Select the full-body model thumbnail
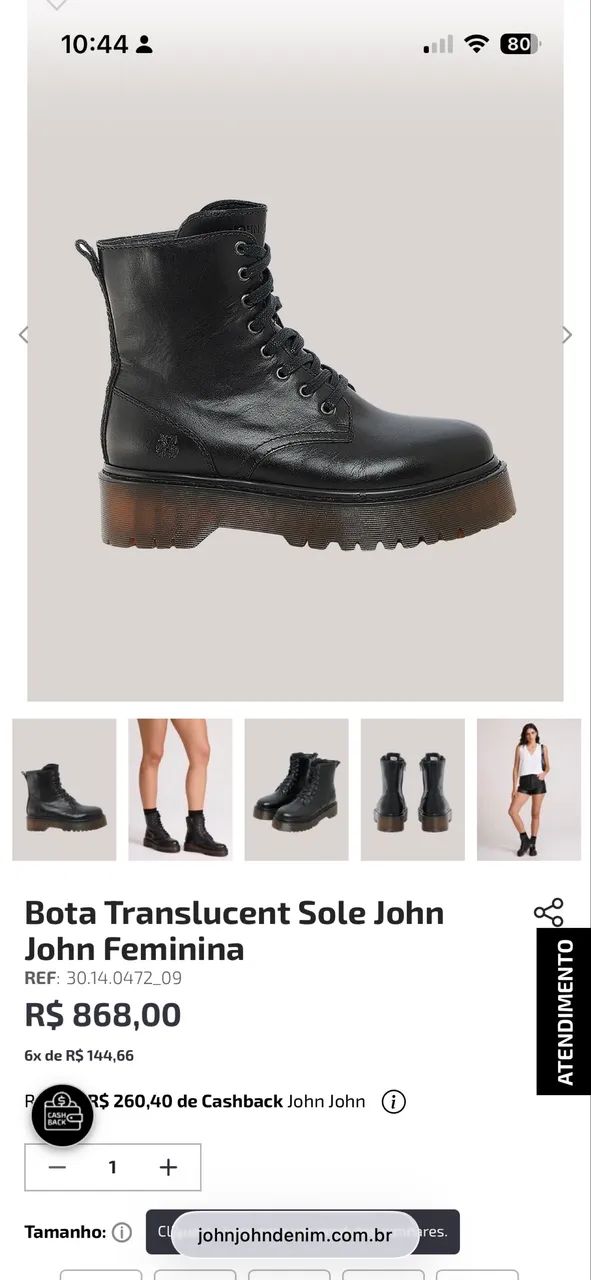 [x=528, y=790]
